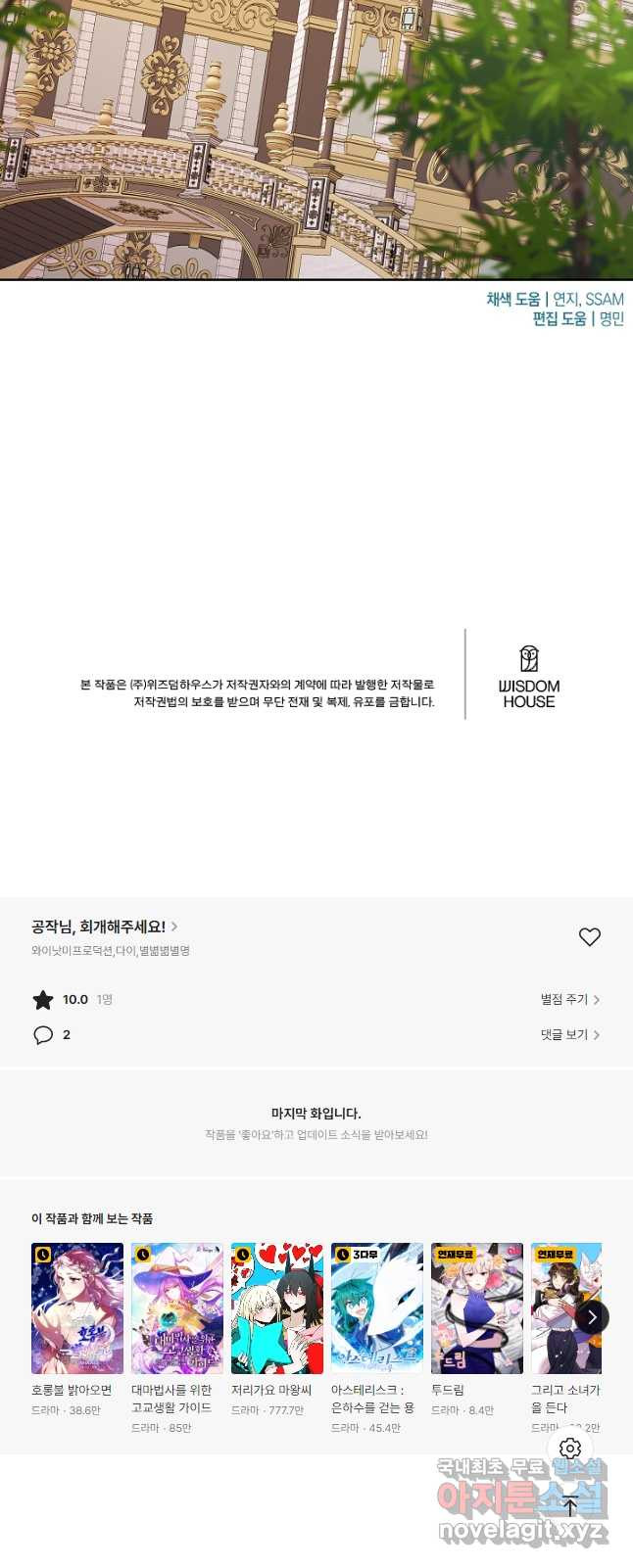Tap 별점 주기 to give a star rating
This screenshot has height=1568, width=633.
(x=569, y=1000)
